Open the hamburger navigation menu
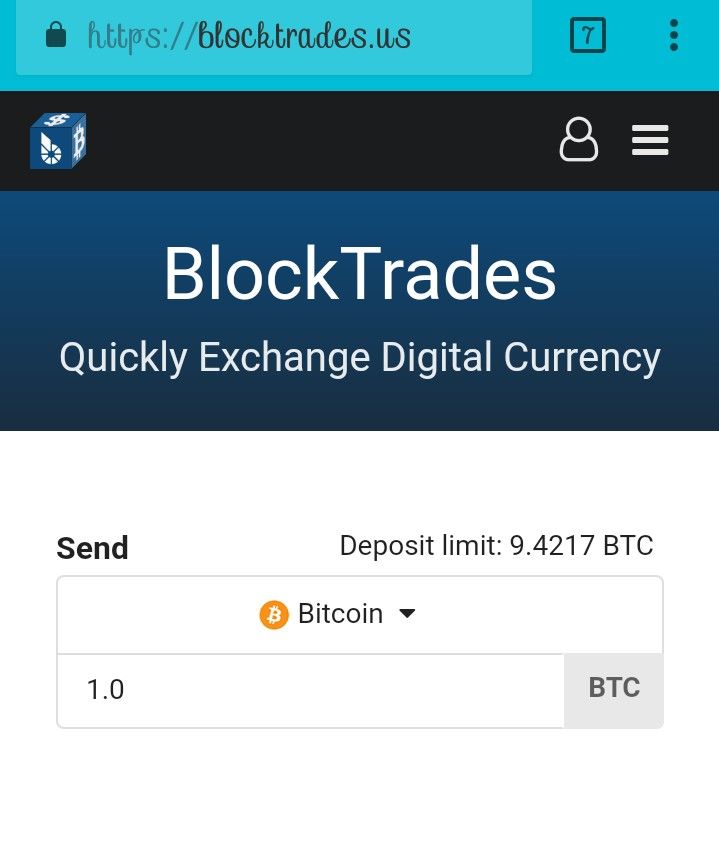This screenshot has height=846, width=719. point(650,140)
